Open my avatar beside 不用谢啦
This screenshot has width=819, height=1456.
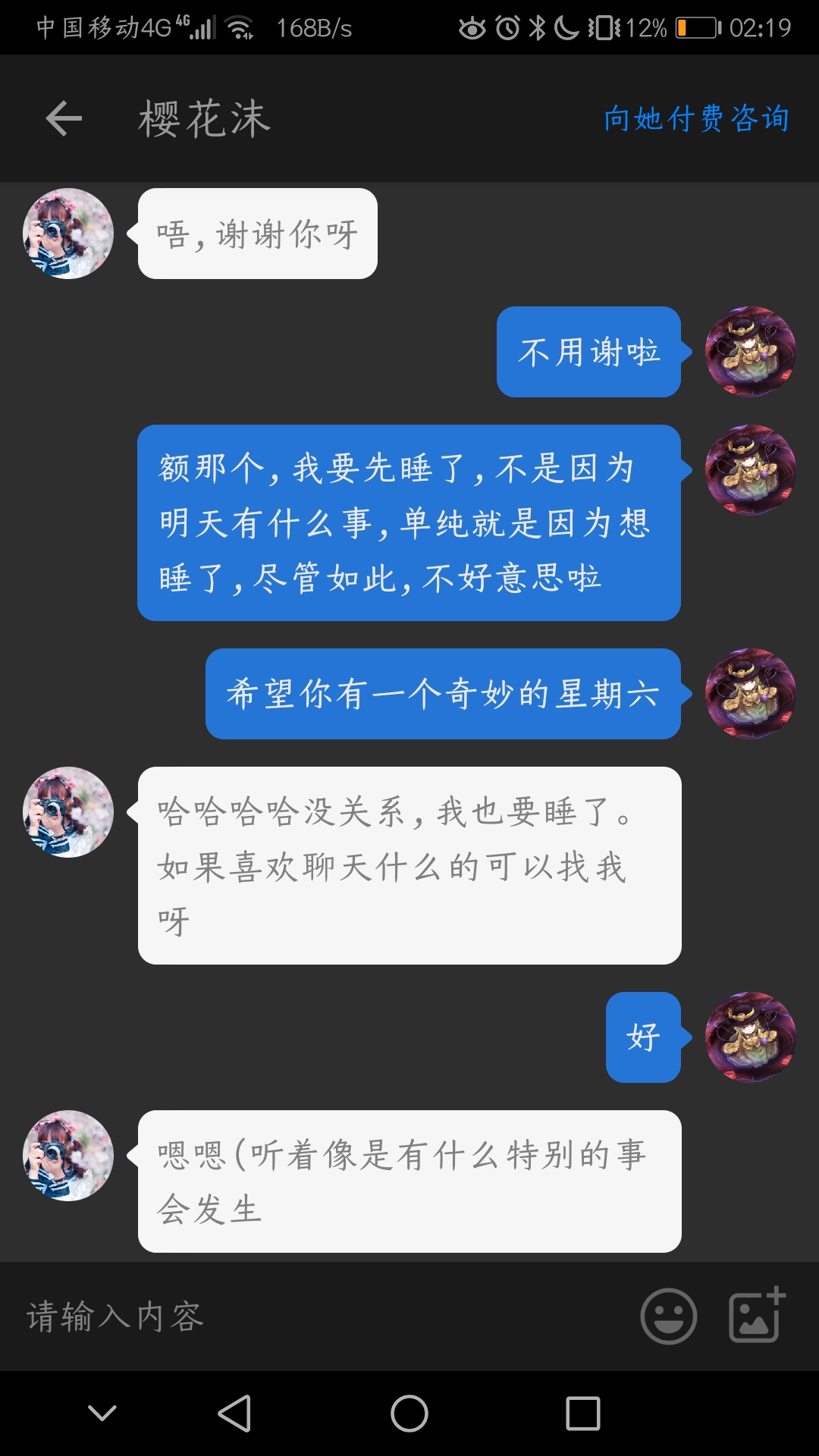(750, 352)
